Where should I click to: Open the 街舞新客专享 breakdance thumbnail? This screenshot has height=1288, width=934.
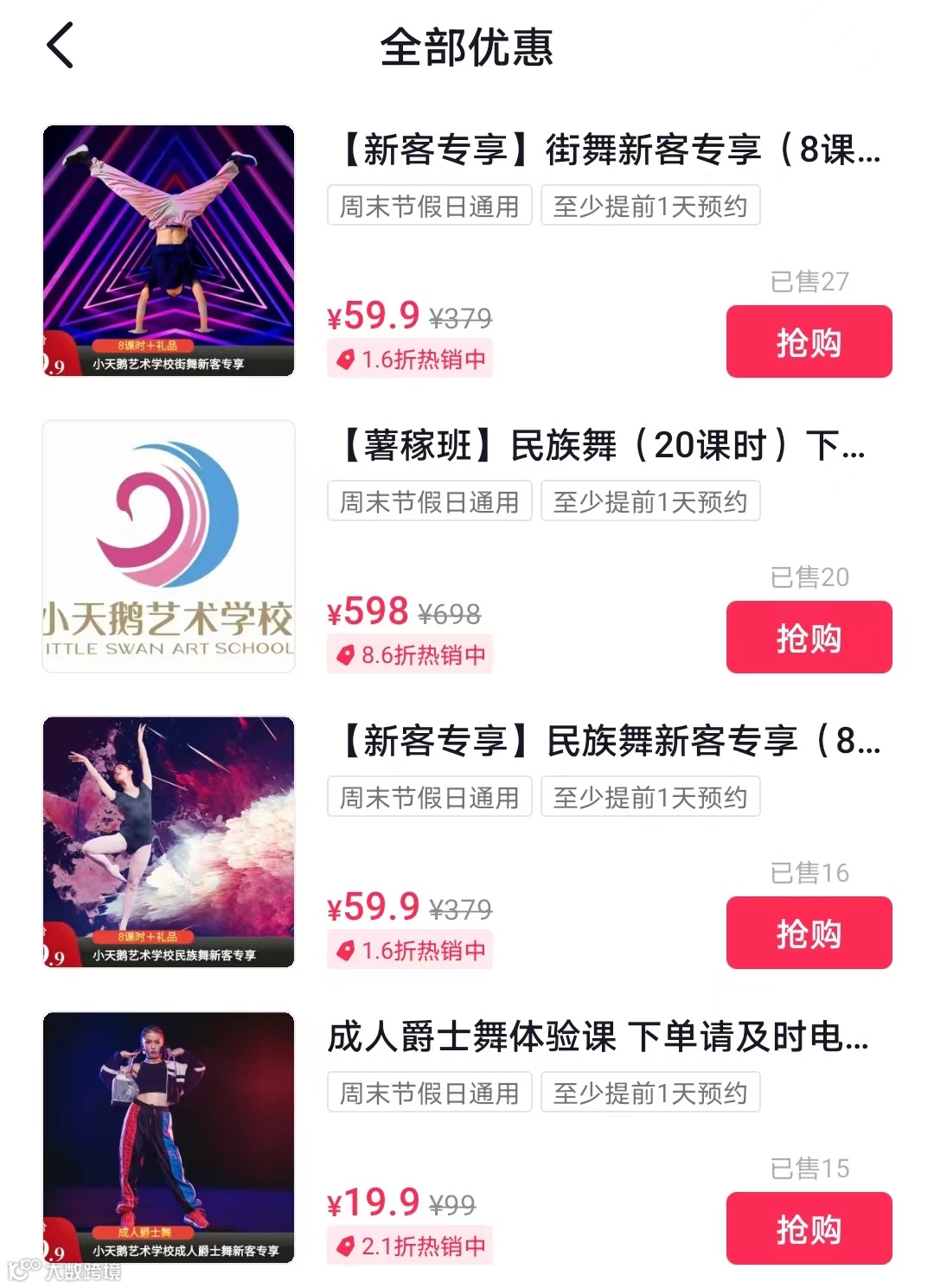click(169, 251)
